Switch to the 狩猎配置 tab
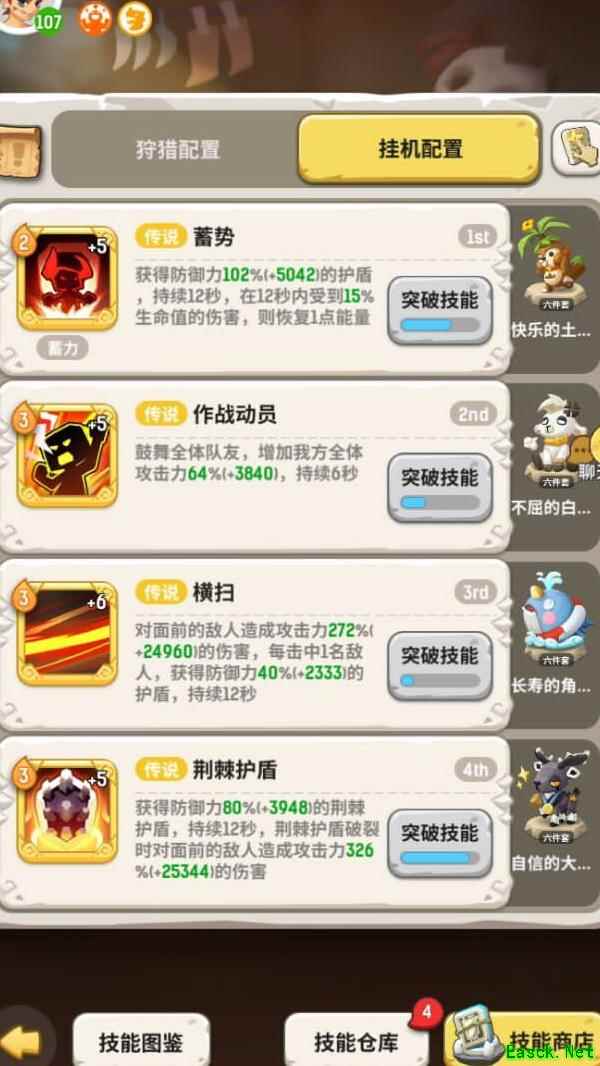 pos(178,150)
